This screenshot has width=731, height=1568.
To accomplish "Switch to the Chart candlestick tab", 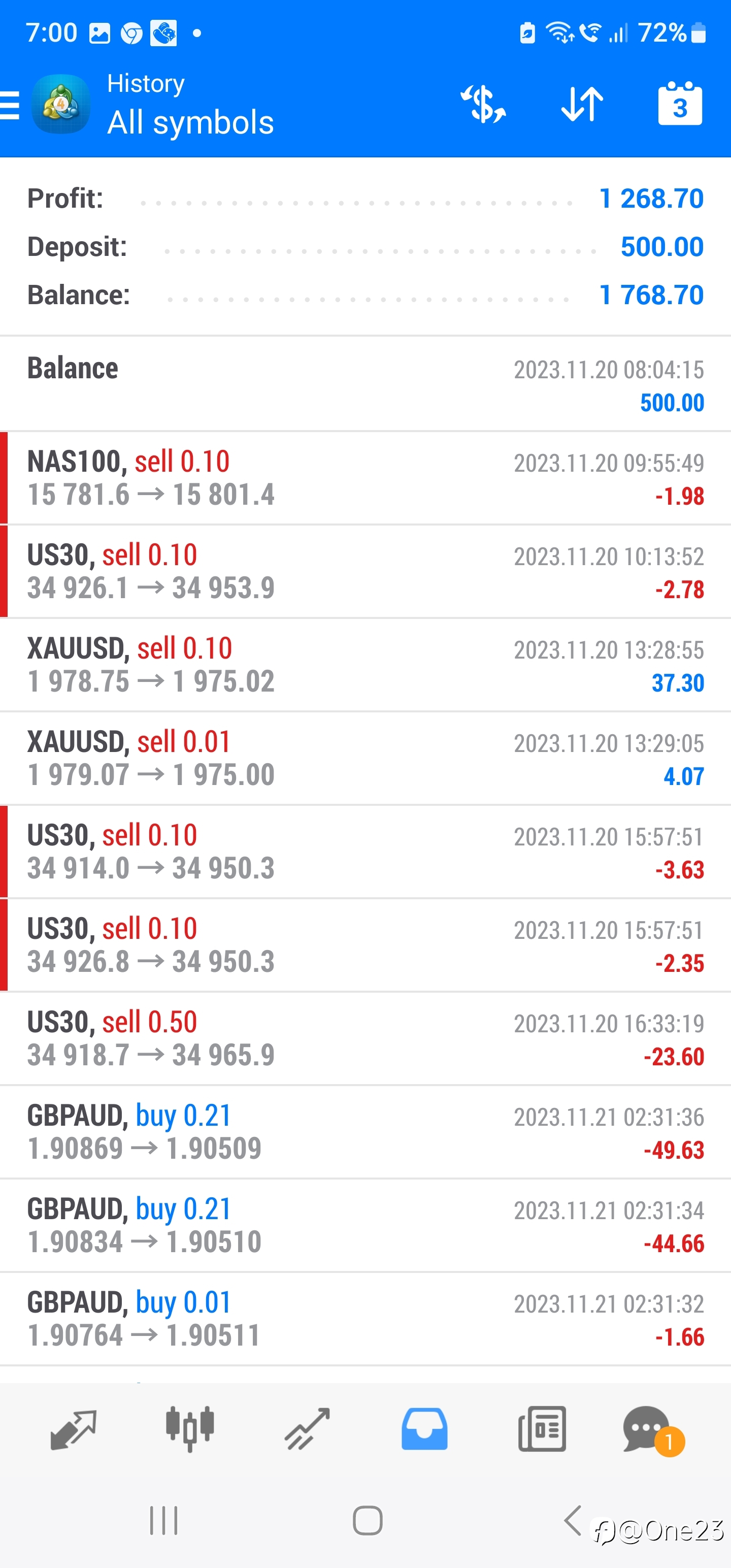I will (x=190, y=1429).
